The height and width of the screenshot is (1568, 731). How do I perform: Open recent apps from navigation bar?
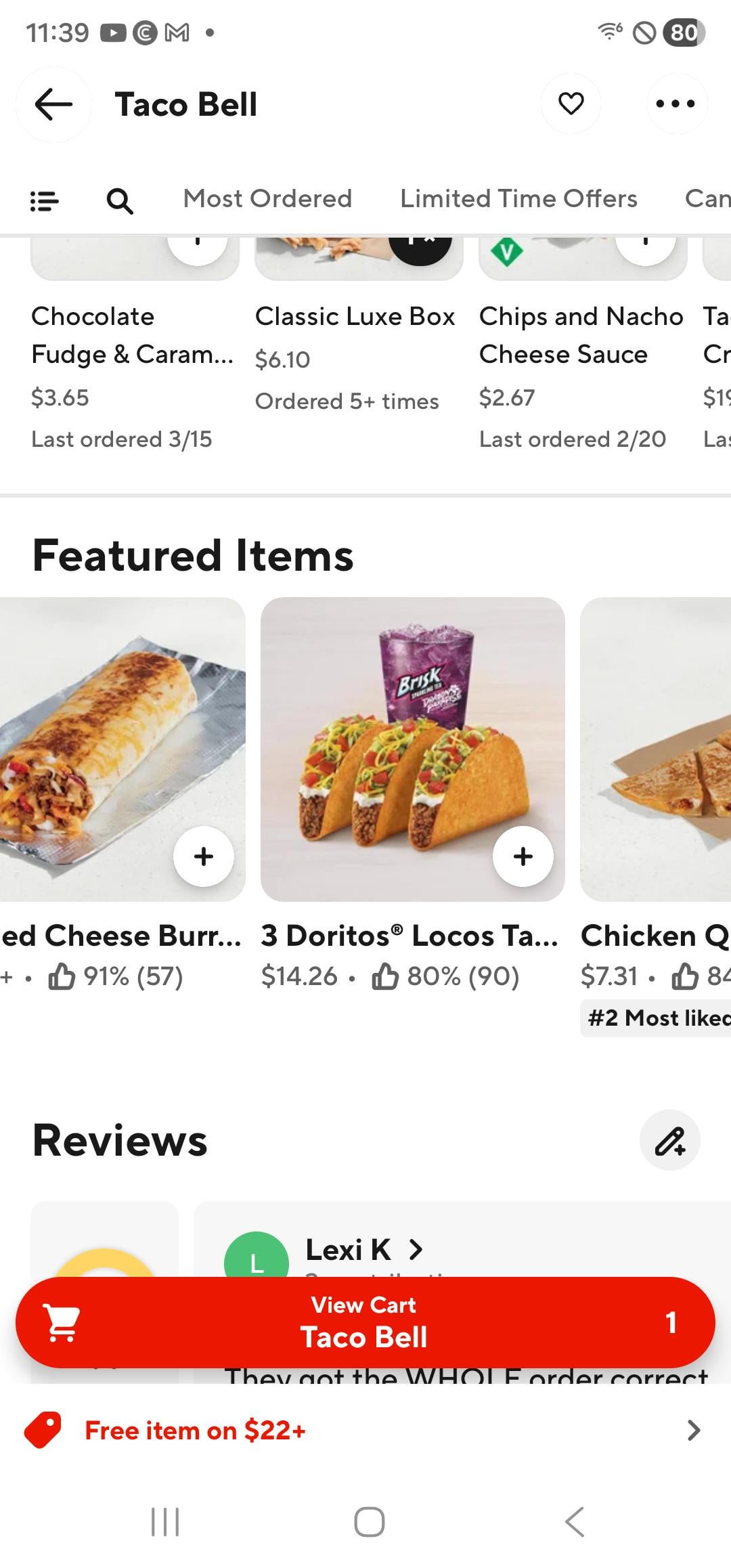(164, 1522)
